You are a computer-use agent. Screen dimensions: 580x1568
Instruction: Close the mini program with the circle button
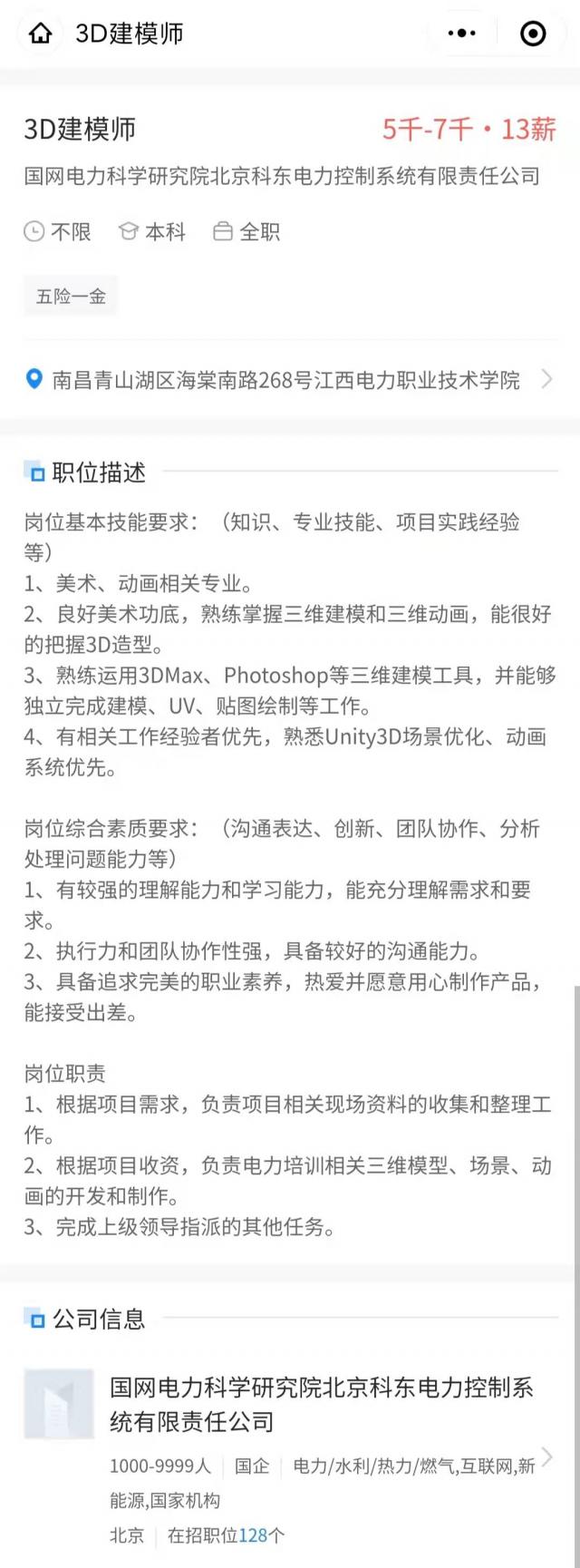coord(533,34)
